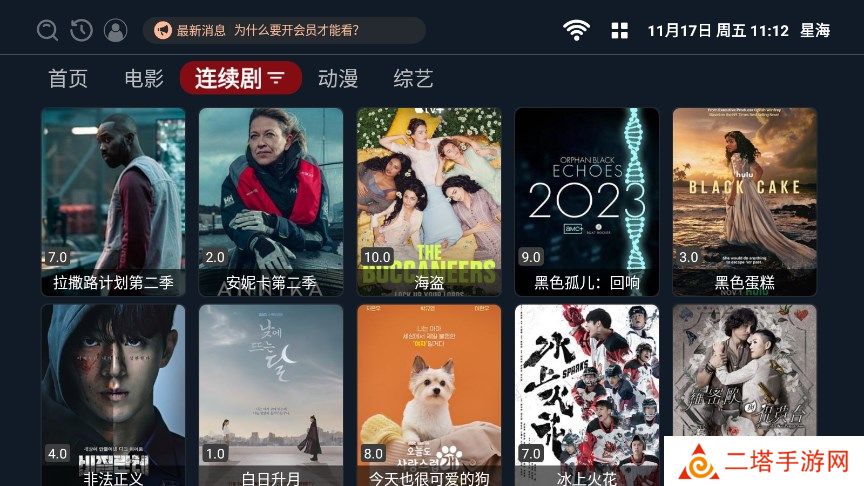Open watch history clock icon
Image resolution: width=864 pixels, height=486 pixels.
pos(82,31)
